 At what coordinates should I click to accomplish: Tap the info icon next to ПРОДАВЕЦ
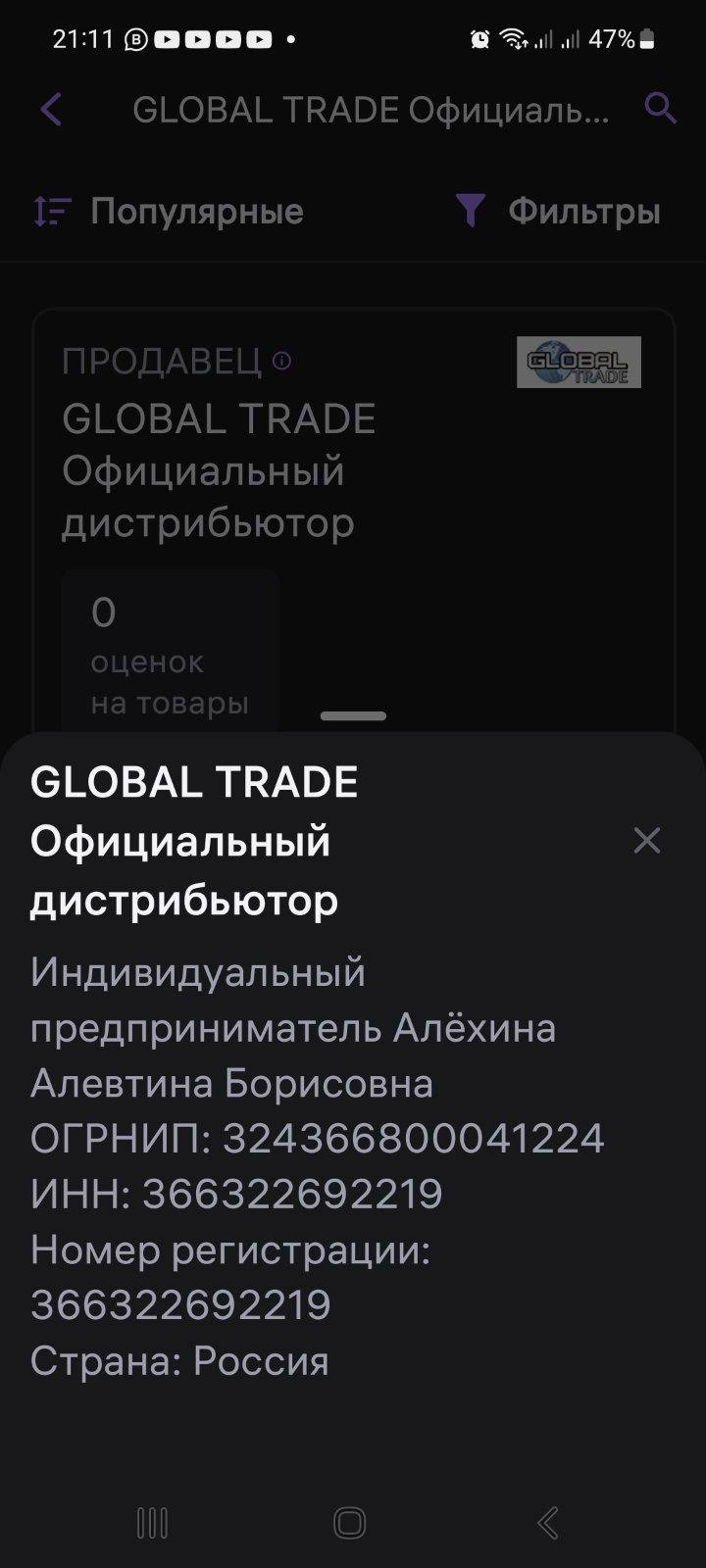pos(281,362)
